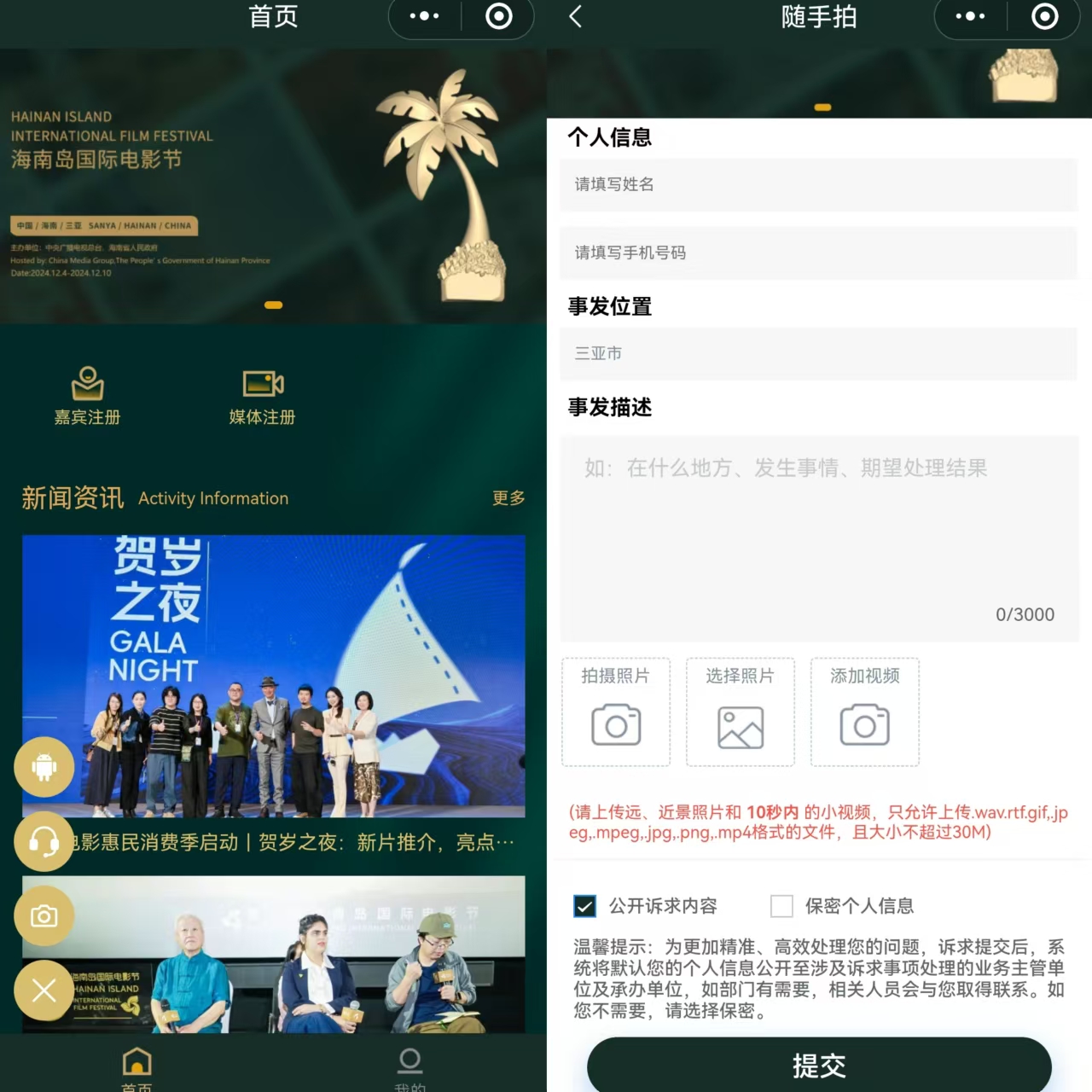Screen dimensions: 1092x1092
Task: Go back from the 随手拍 page
Action: point(575,16)
